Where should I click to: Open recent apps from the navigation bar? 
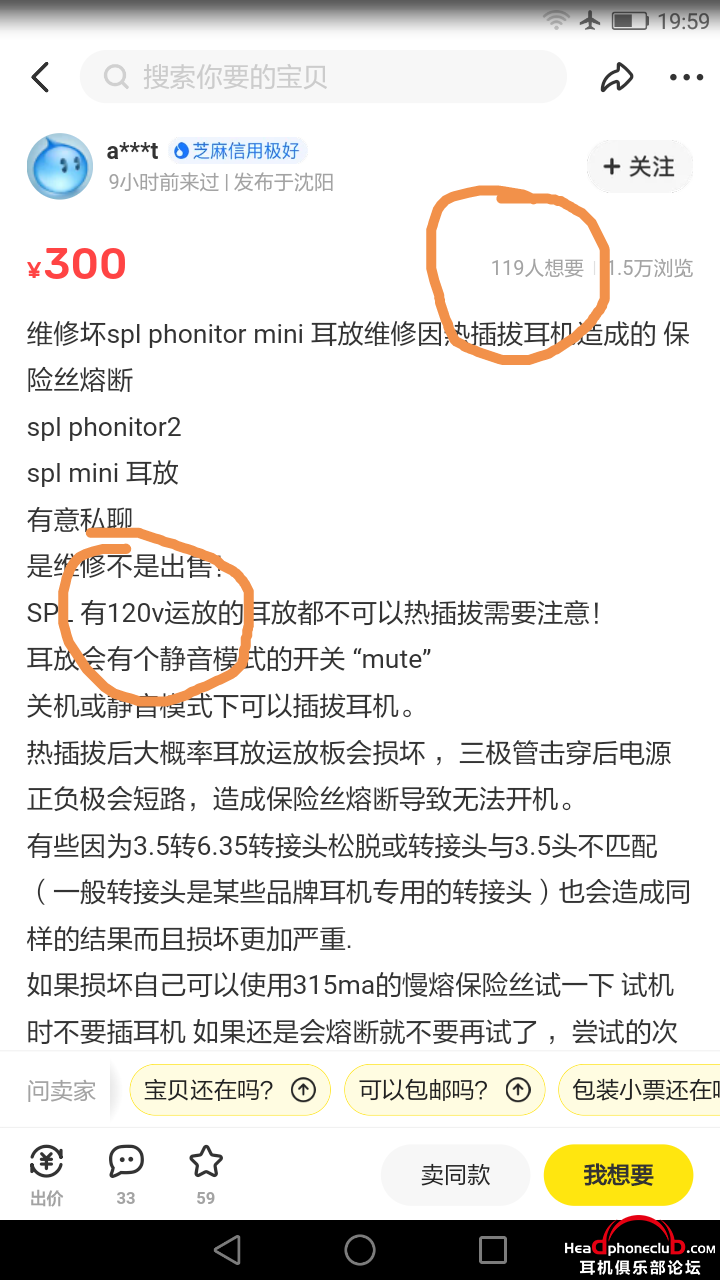492,1249
